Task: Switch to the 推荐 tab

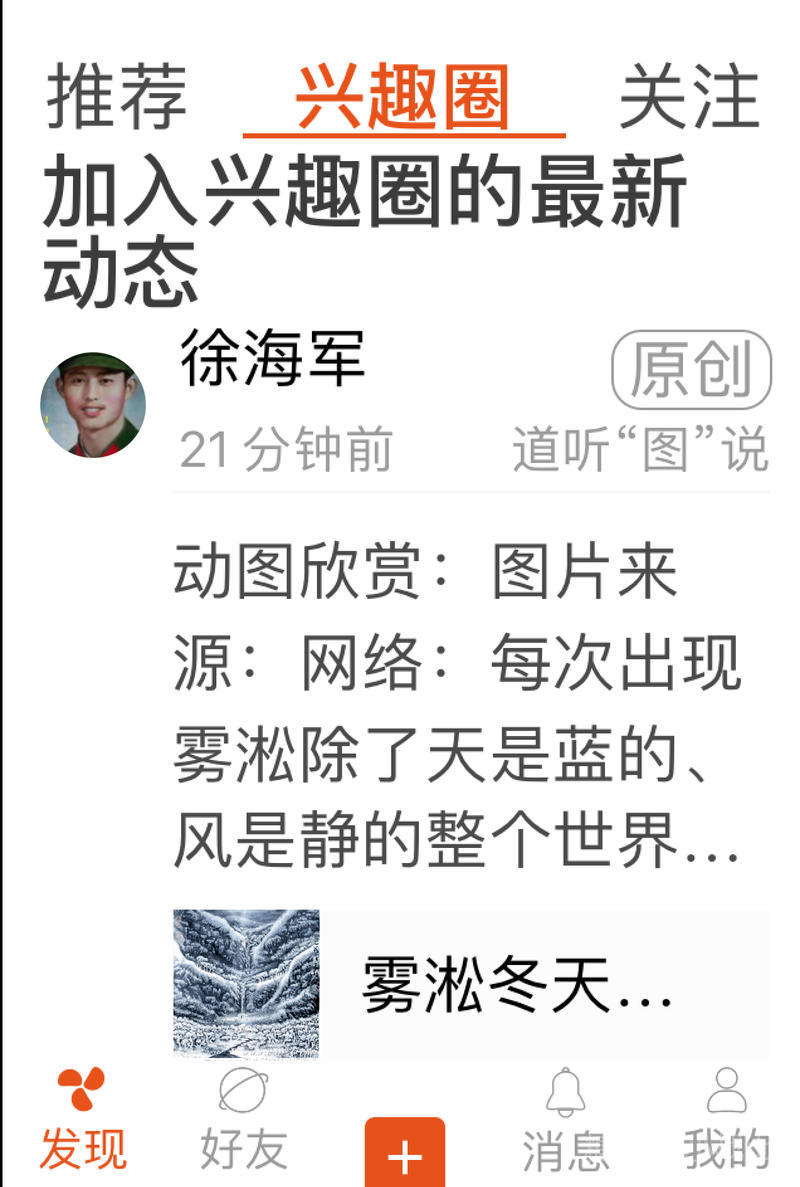Action: pyautogui.click(x=117, y=97)
